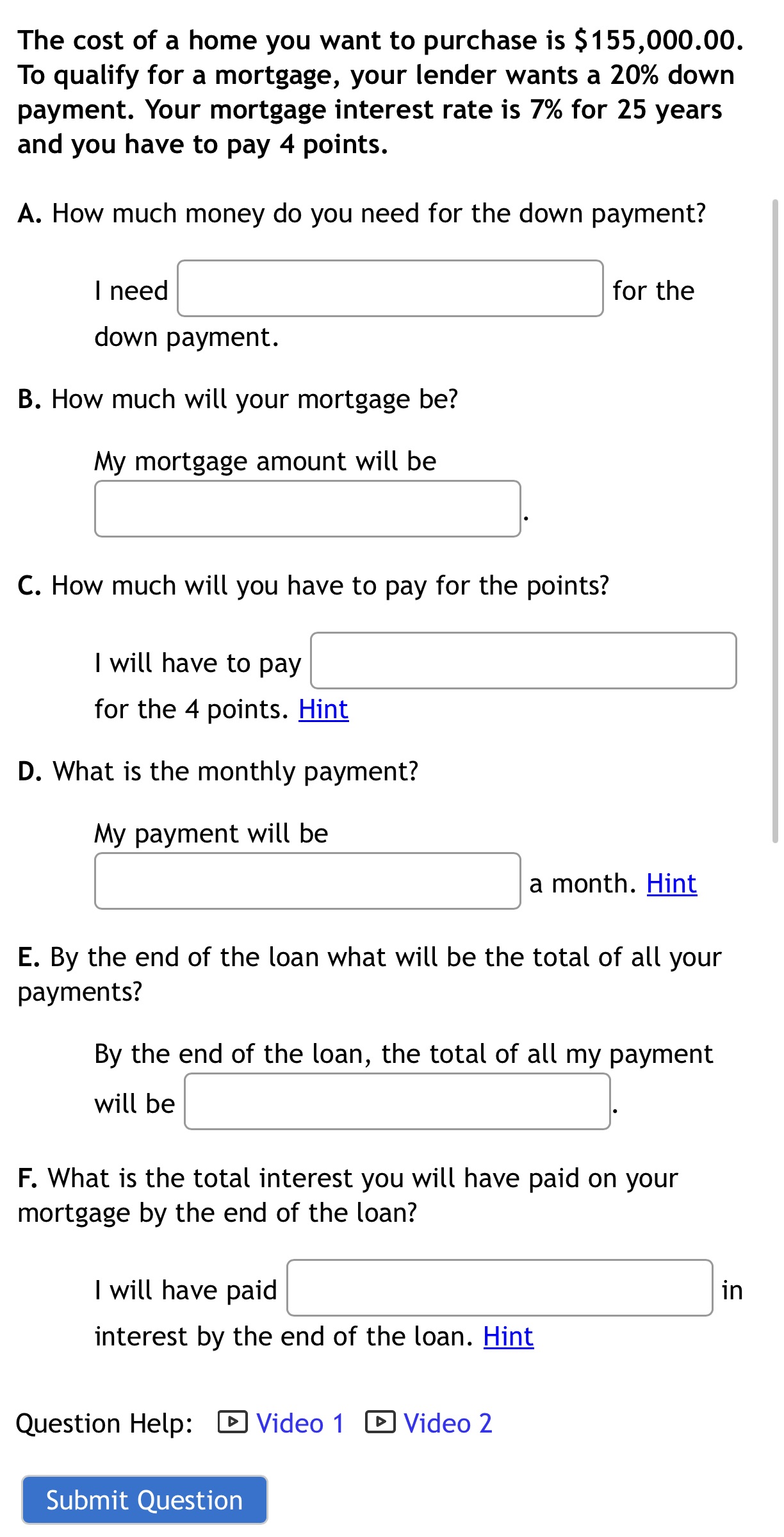This screenshot has width=784, height=1537.
Task: Submit Question
Action: [x=145, y=1500]
